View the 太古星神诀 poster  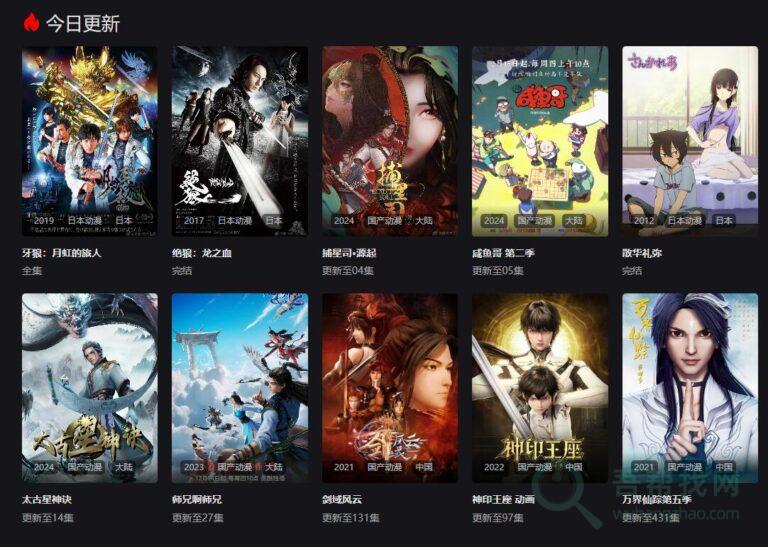[x=89, y=387]
